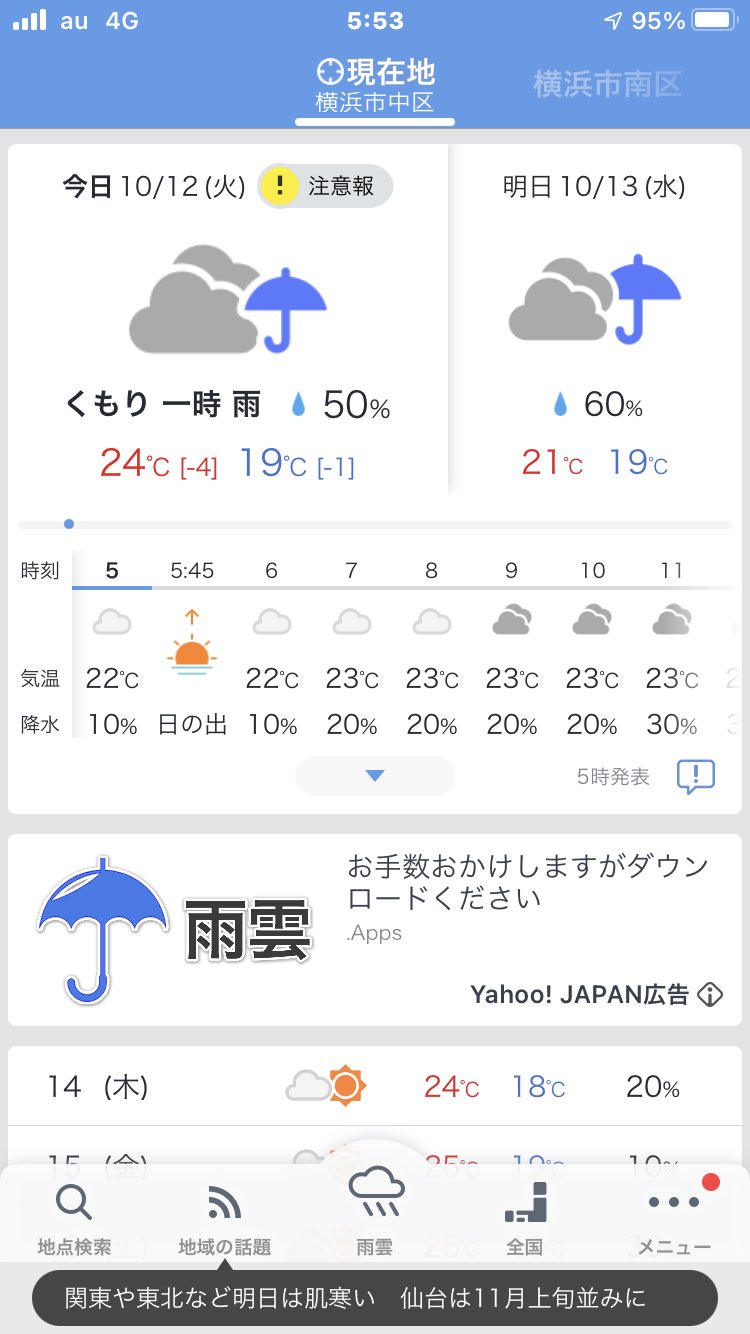Open tomorrow's 10/13 forecast card
750x1334 pixels.
coord(595,320)
